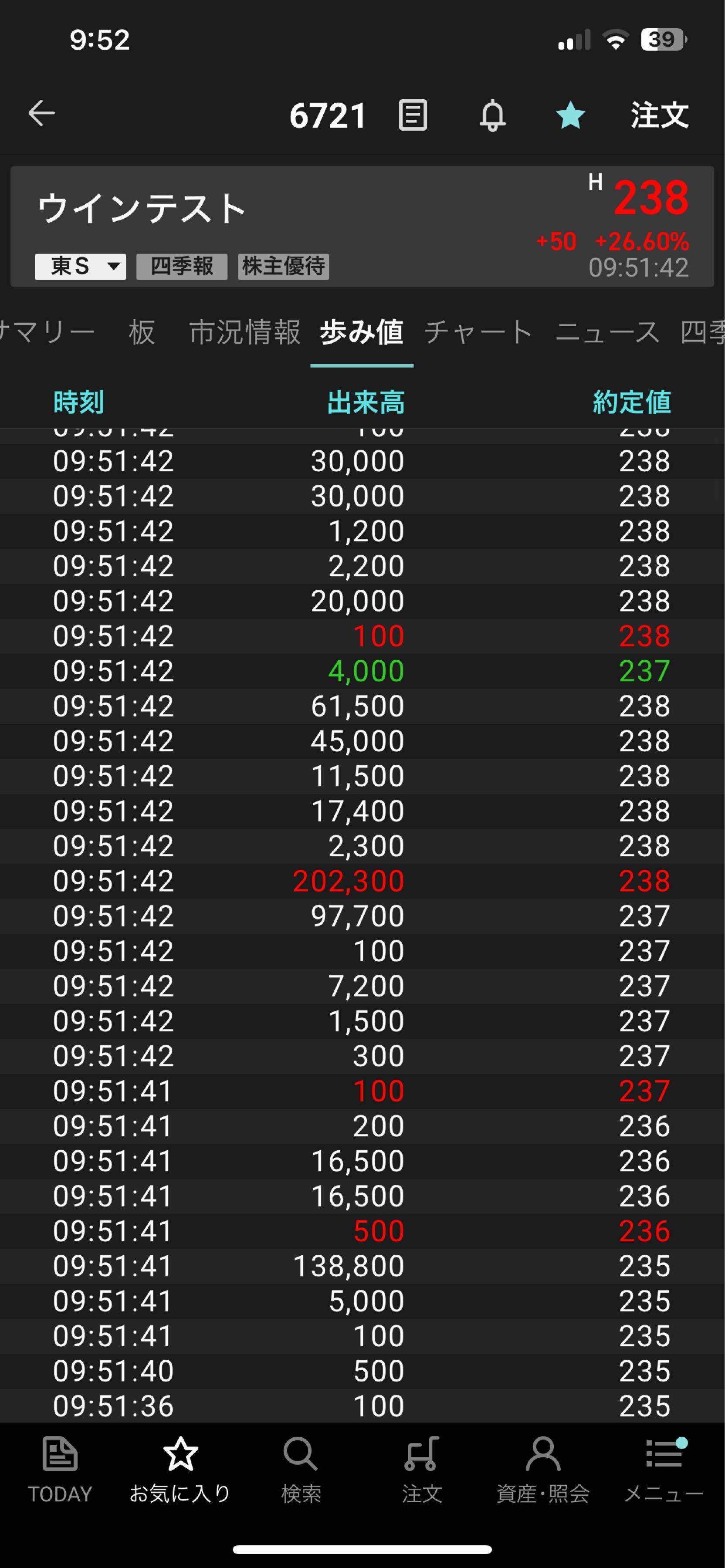Toggle the favorite star for 6721
This screenshot has width=725, height=1568.
[x=570, y=115]
